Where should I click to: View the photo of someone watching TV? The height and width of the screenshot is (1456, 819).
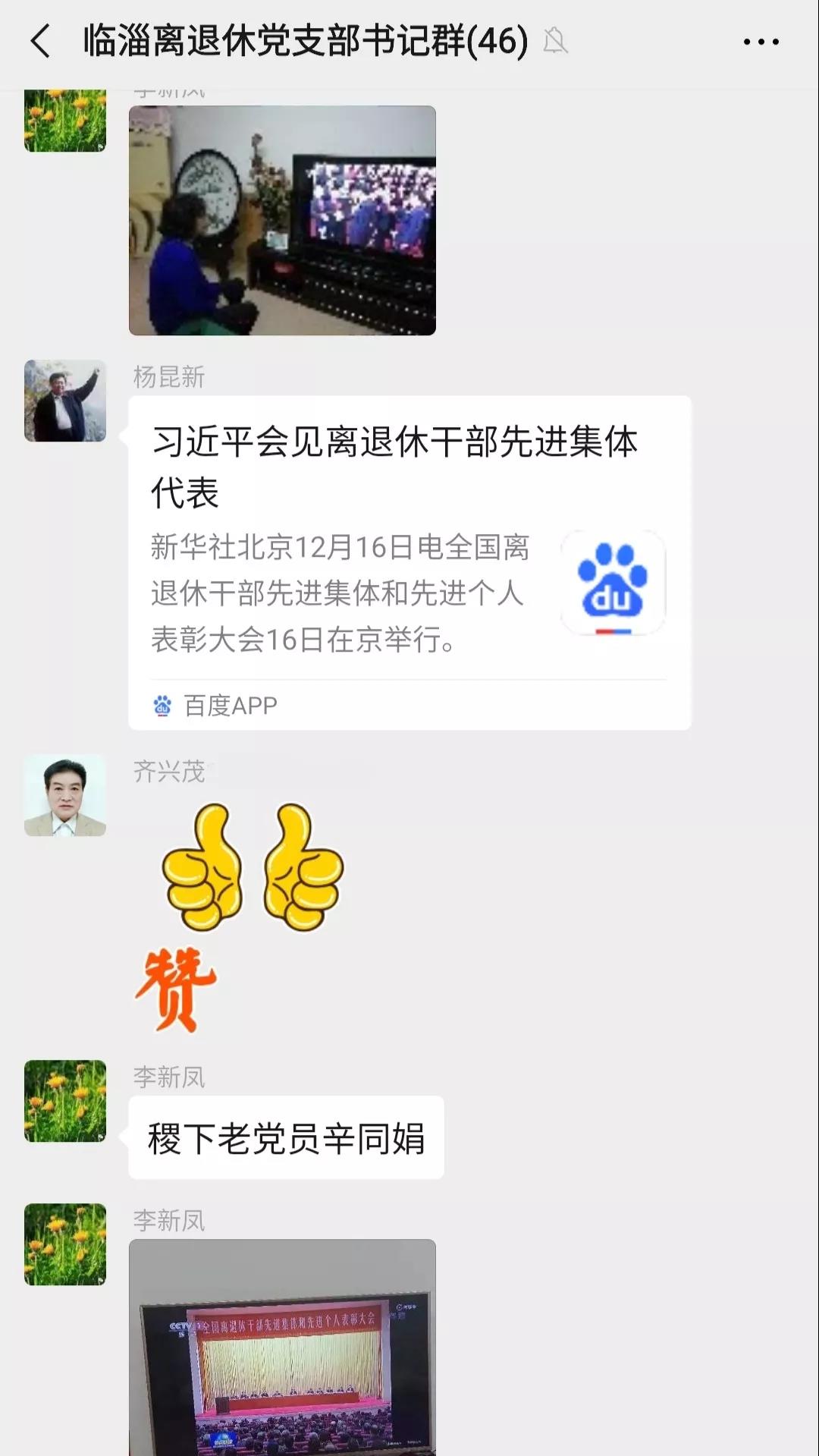282,220
